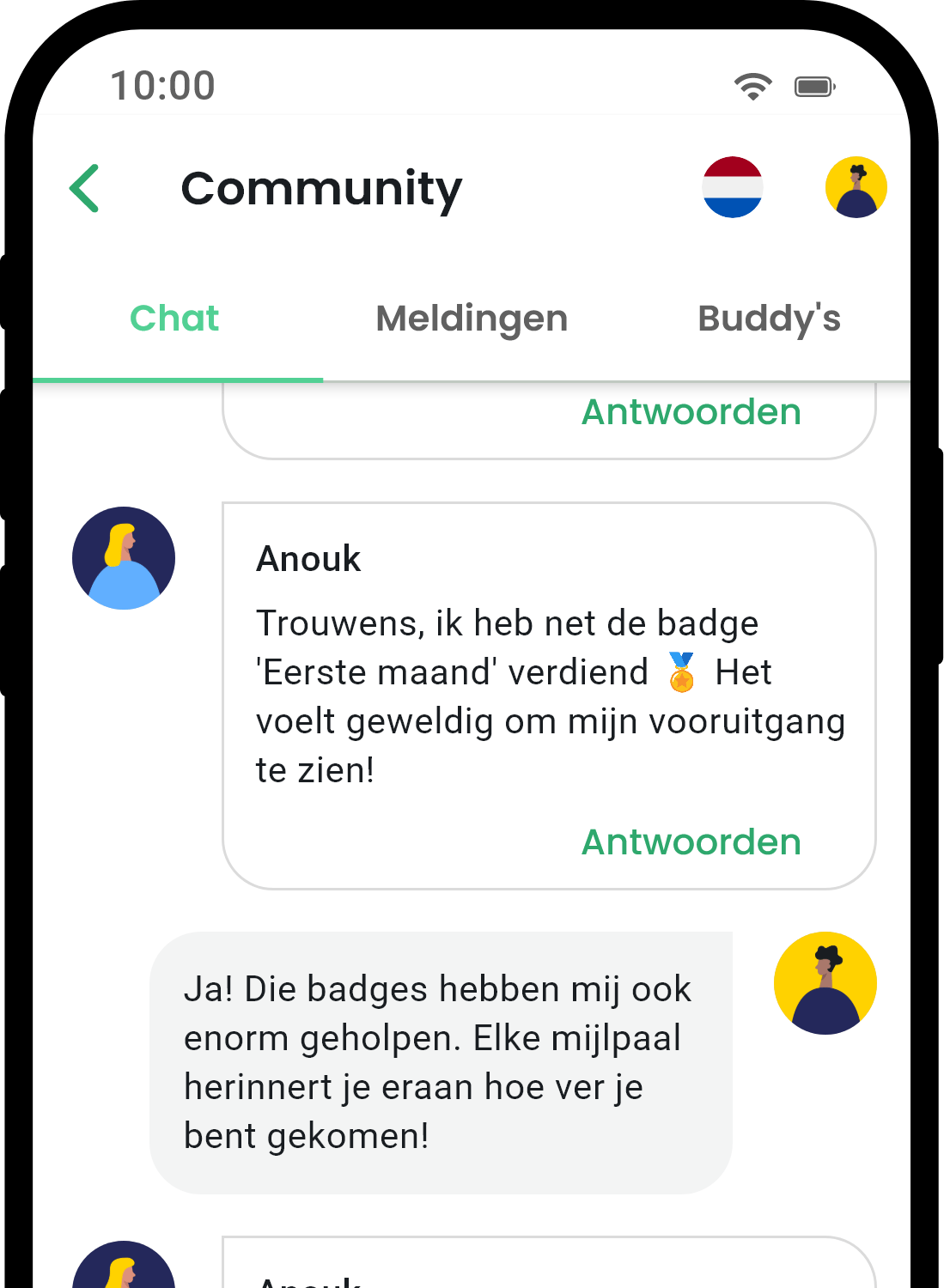The width and height of the screenshot is (944, 1288).
Task: Open the Dutch flag language selector
Action: point(734,186)
